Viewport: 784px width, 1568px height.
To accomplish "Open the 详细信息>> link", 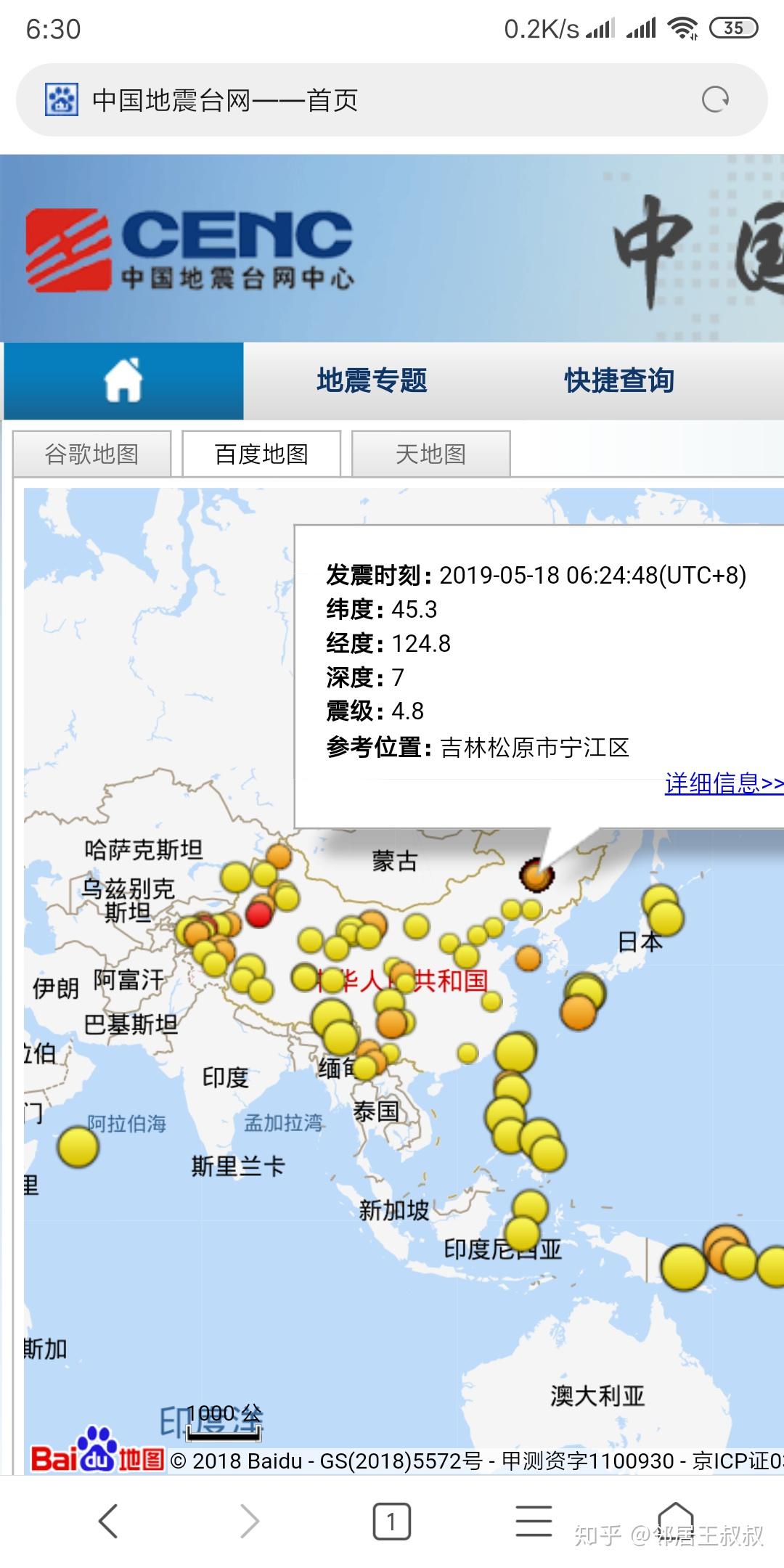I will coord(724,783).
